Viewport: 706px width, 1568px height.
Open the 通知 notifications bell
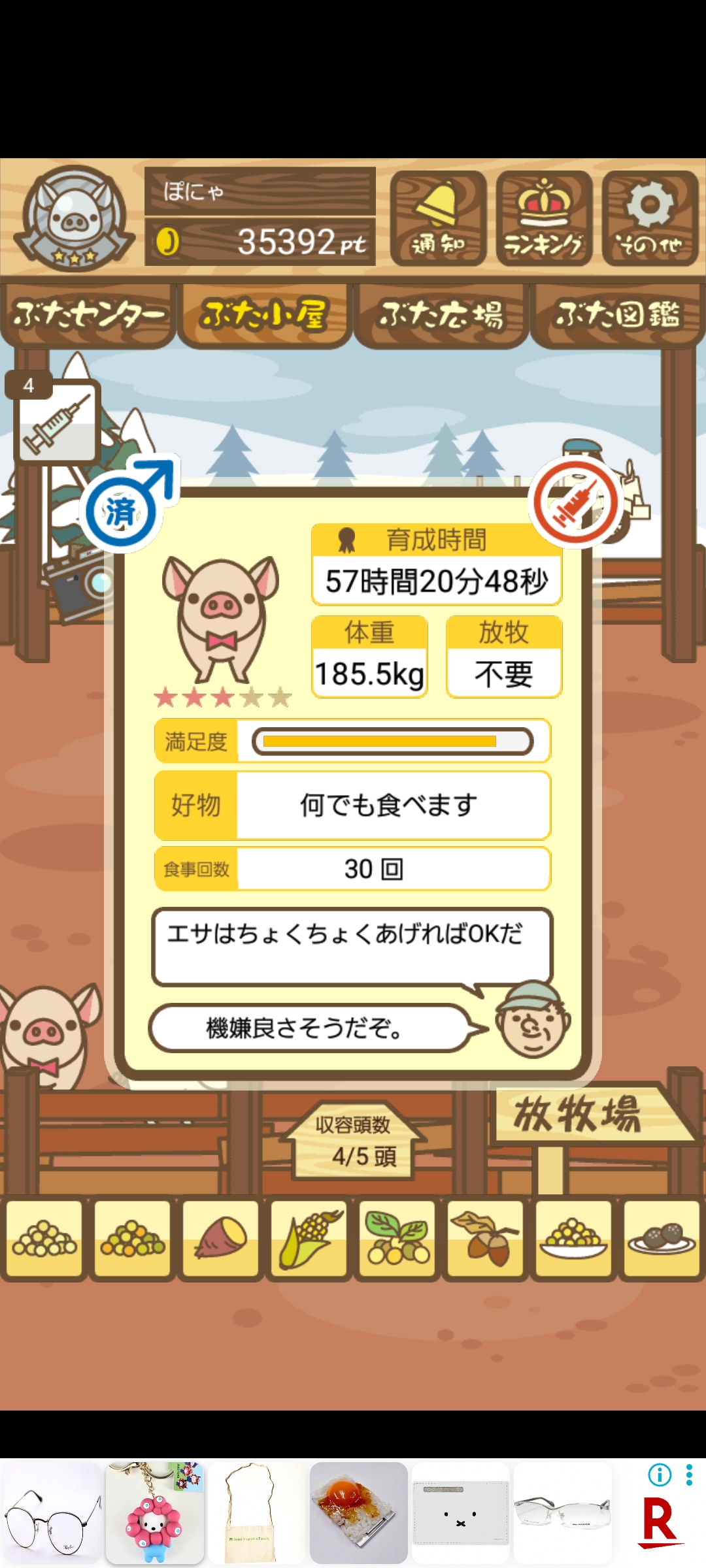click(438, 219)
